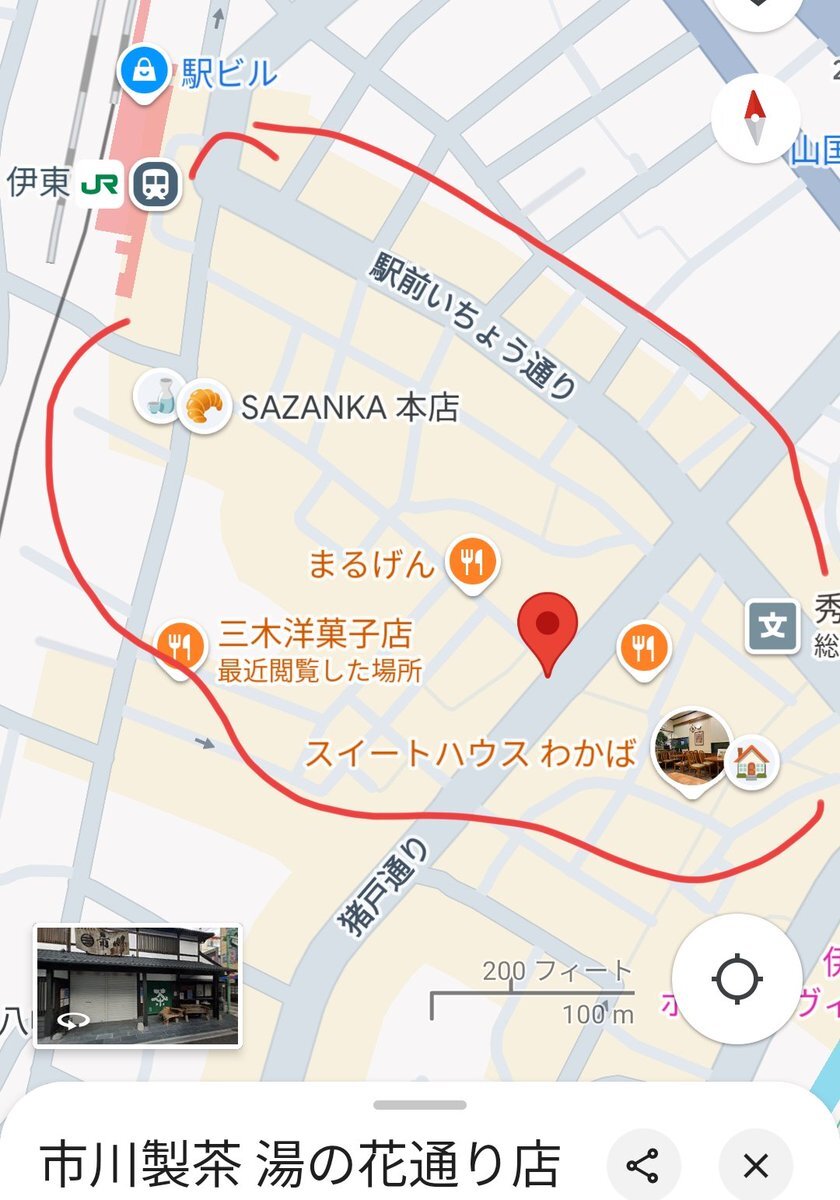This screenshot has width=840, height=1200.
Task: Tap the compass to reset map orientation
Action: (755, 118)
